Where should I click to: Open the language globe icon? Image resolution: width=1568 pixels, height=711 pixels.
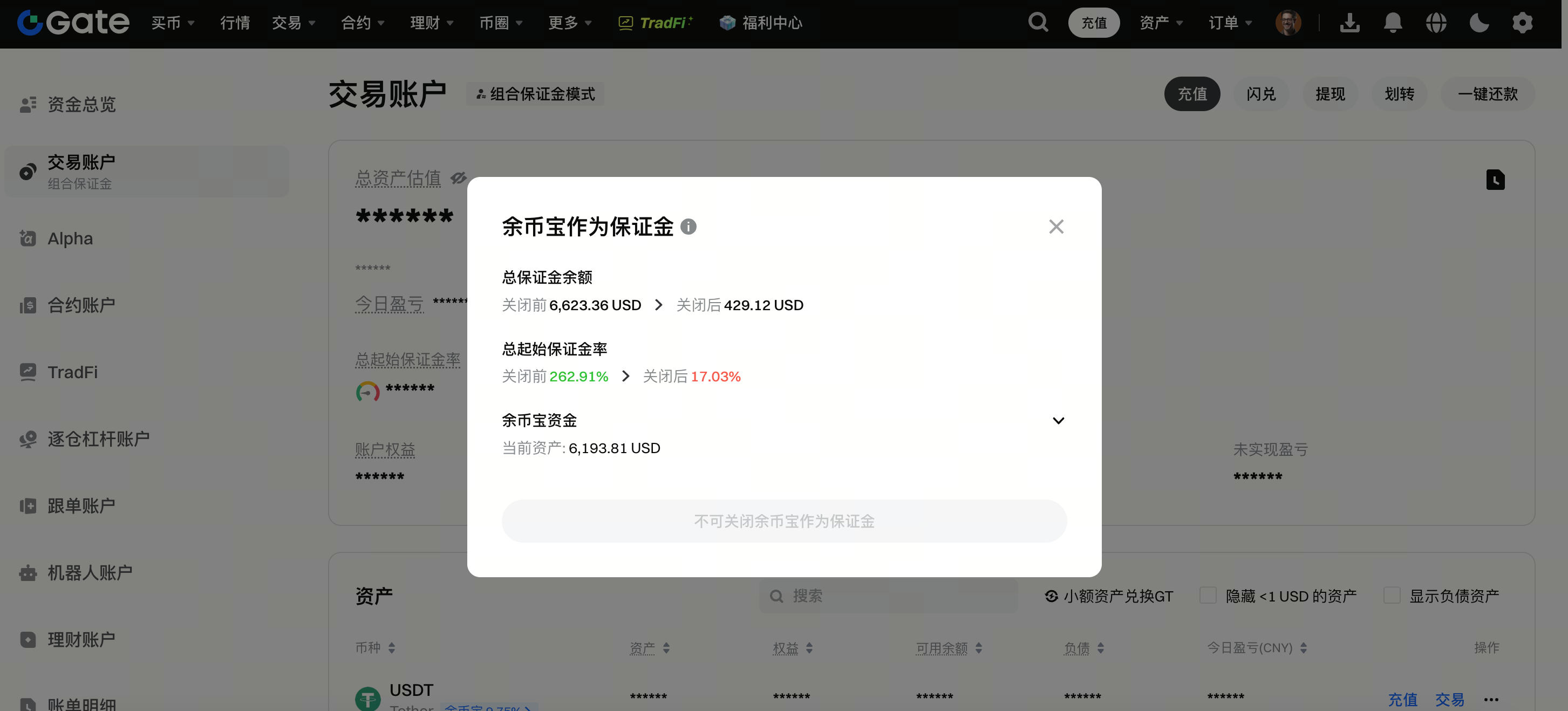[x=1435, y=23]
